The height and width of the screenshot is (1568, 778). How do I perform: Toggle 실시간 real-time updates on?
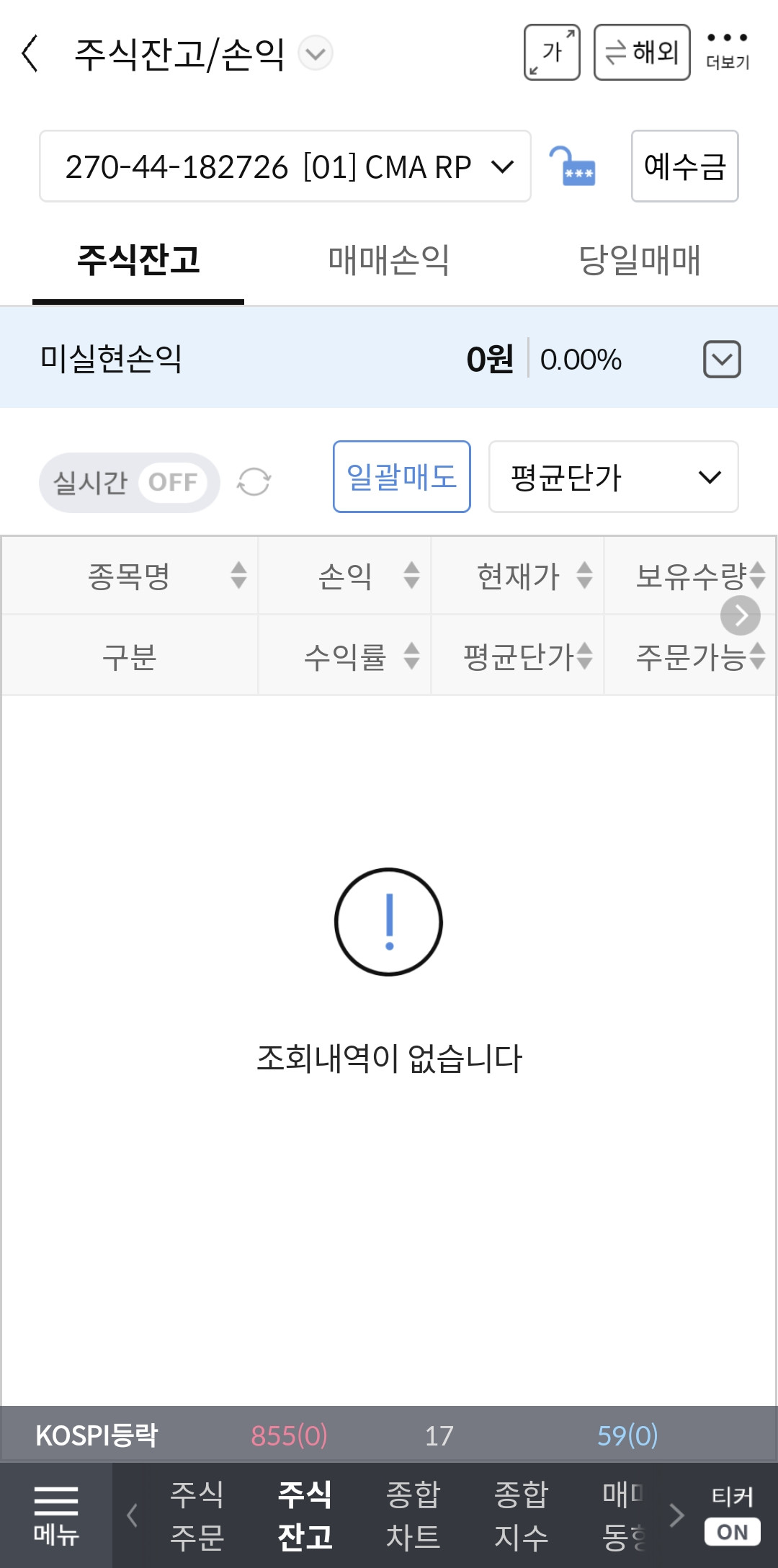[130, 482]
